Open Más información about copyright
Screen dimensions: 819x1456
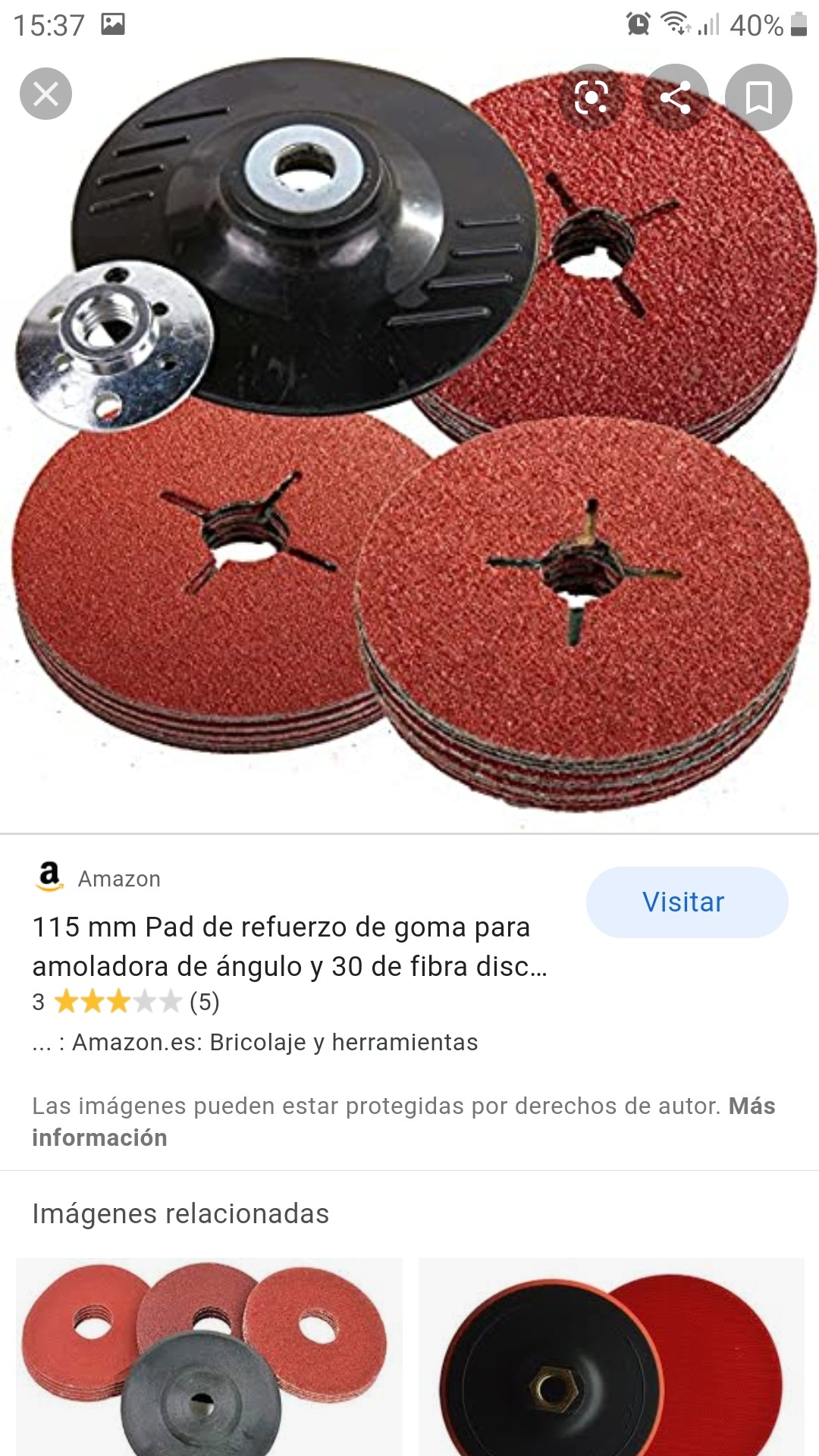point(751,1106)
